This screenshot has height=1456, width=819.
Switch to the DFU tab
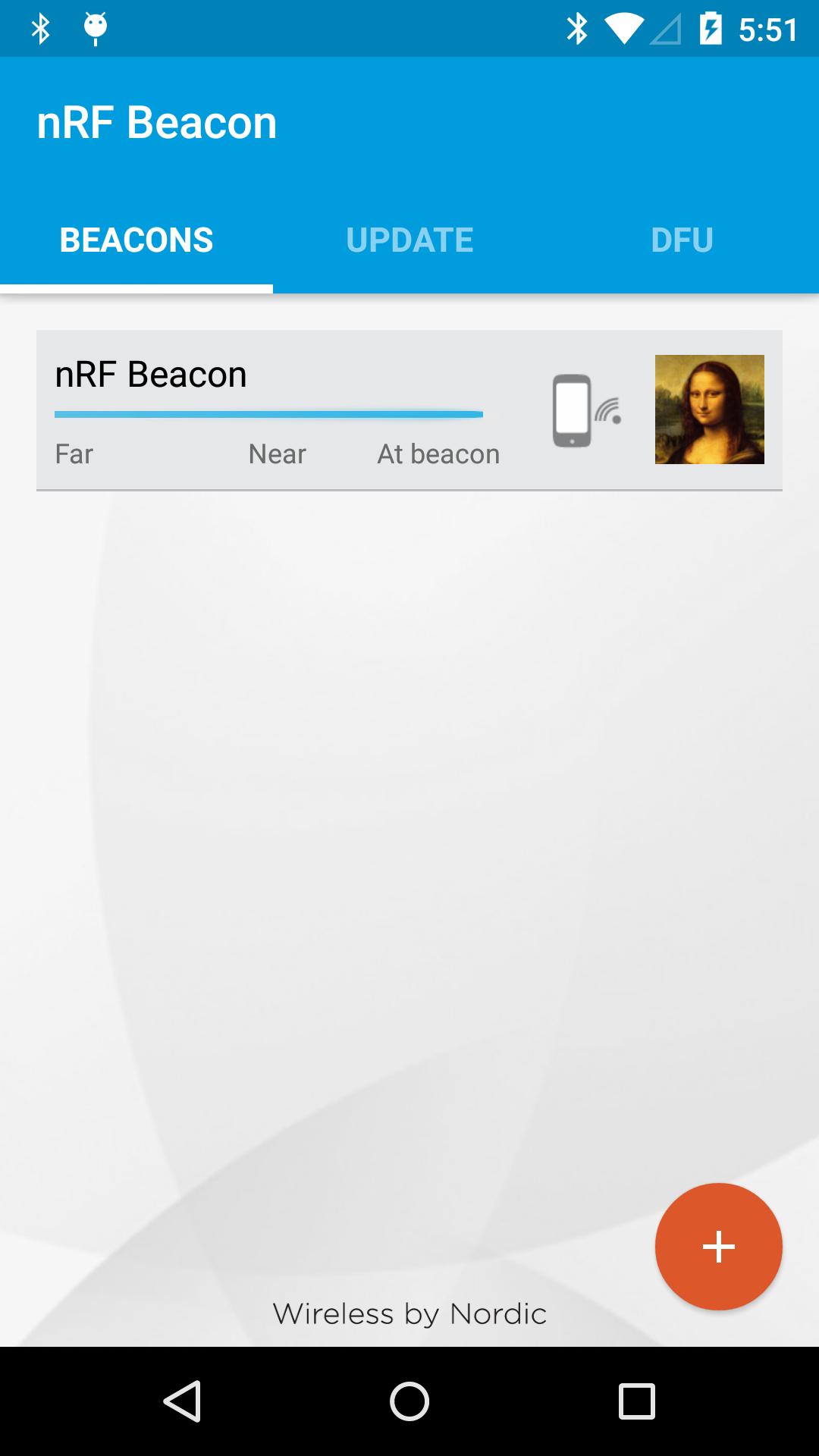click(x=682, y=240)
